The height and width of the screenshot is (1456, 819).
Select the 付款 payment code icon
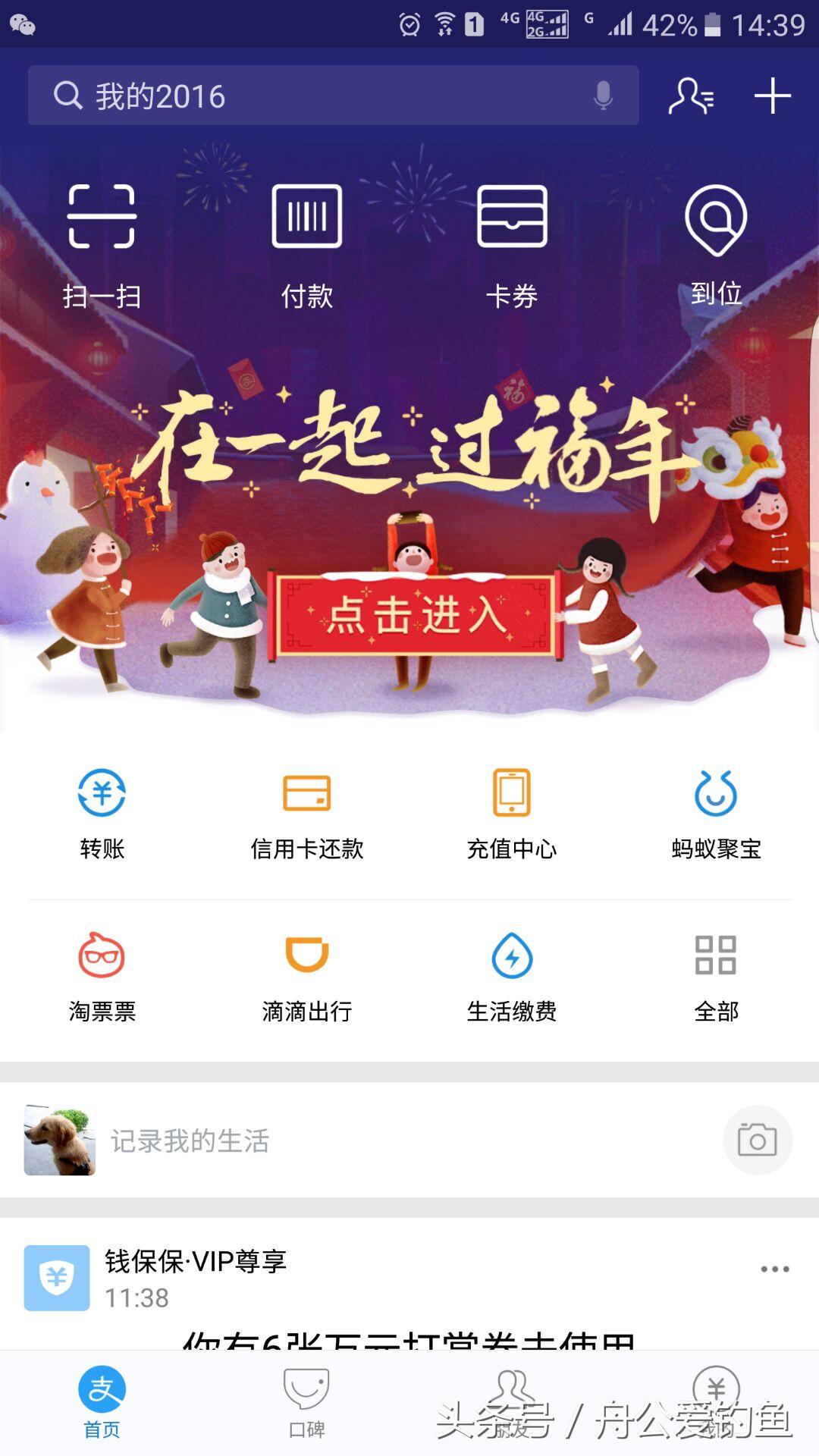pyautogui.click(x=307, y=243)
